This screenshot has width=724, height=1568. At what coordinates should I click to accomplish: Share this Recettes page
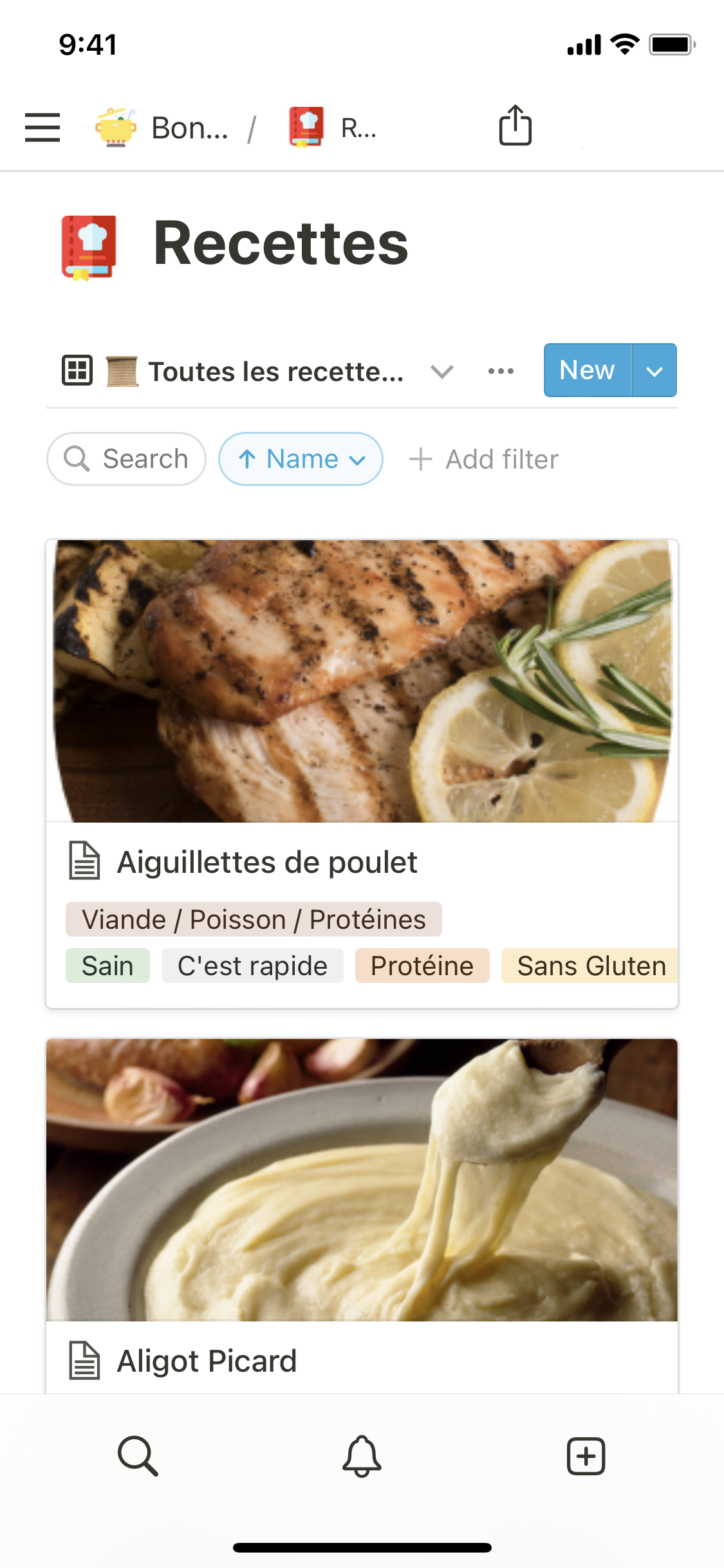point(515,126)
